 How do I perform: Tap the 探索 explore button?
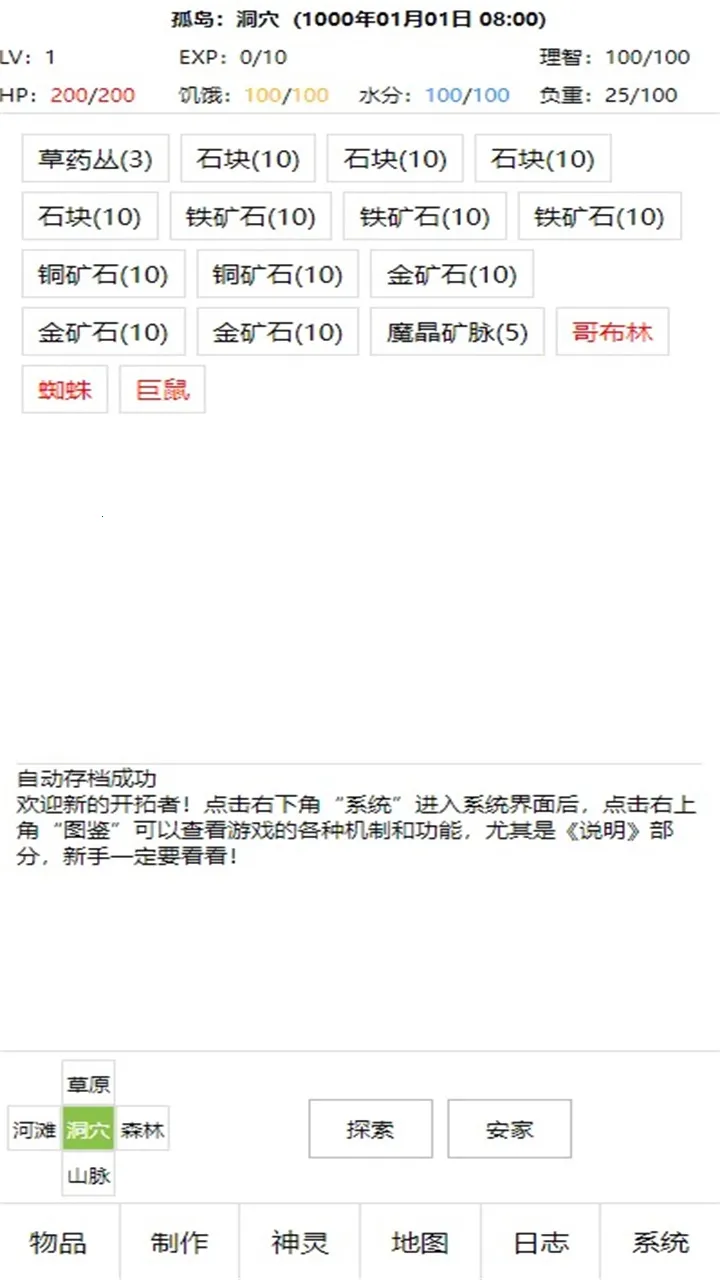pos(370,1129)
